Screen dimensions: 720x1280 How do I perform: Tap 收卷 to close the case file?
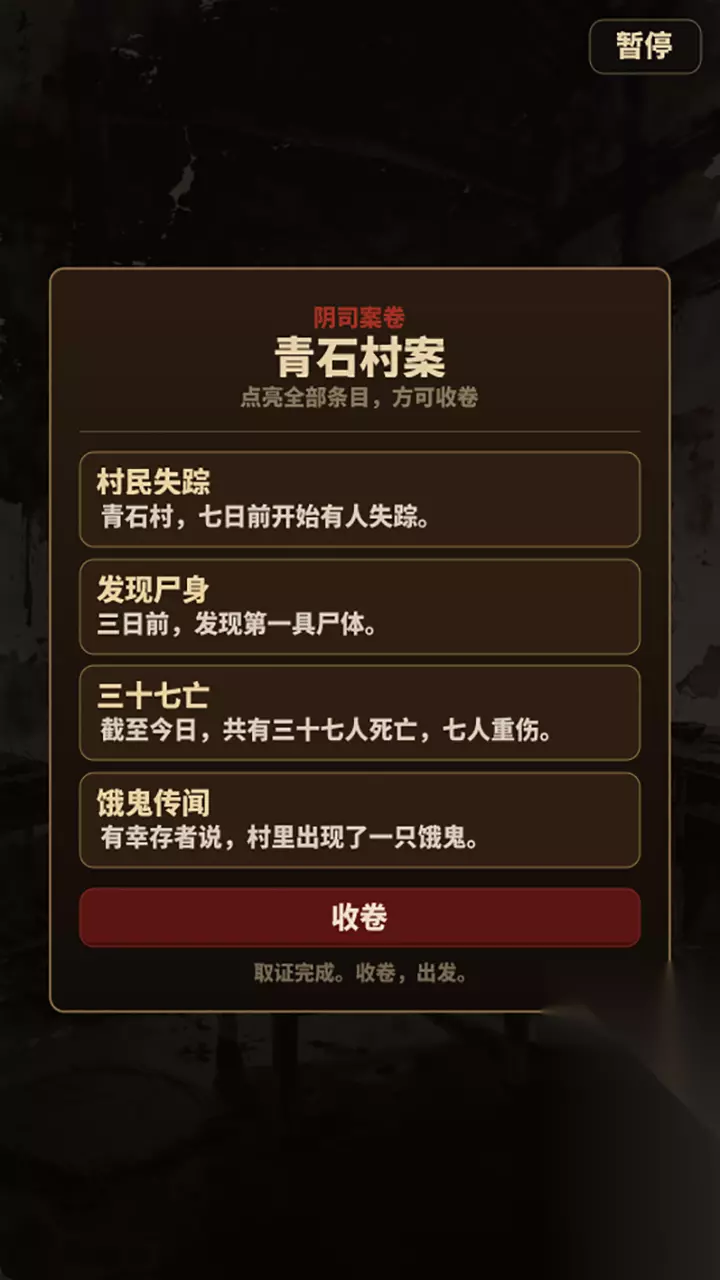click(360, 917)
